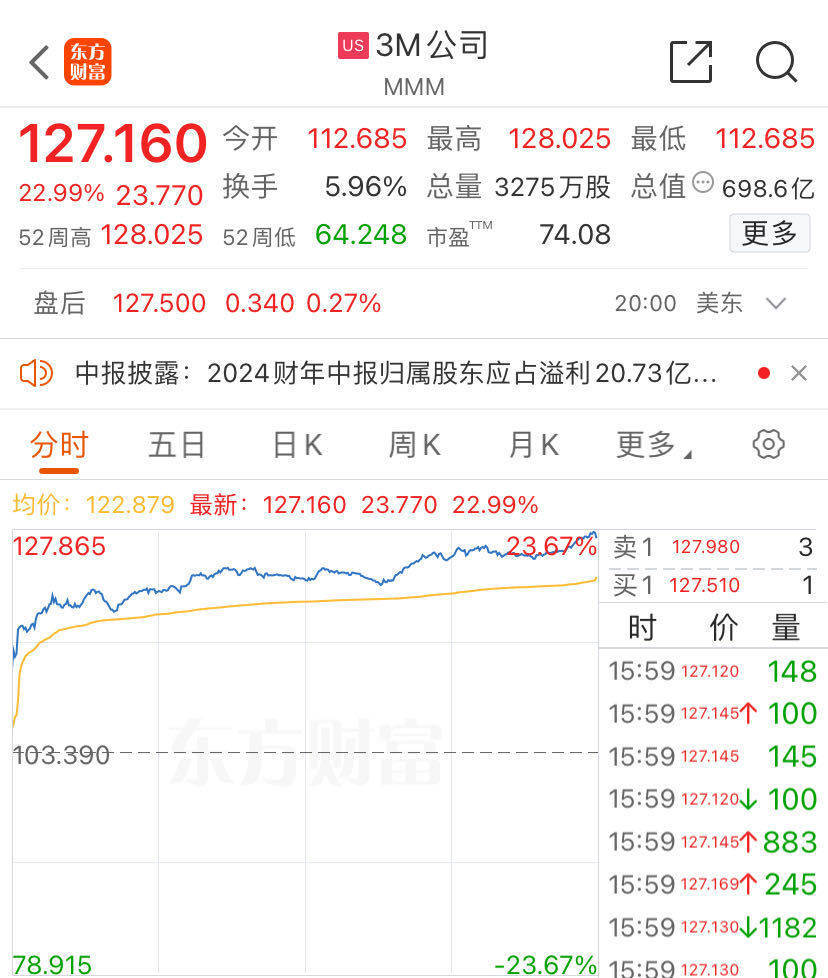828x978 pixels.
Task: Open the 更多 dropdown beside 月K
Action: (x=647, y=445)
